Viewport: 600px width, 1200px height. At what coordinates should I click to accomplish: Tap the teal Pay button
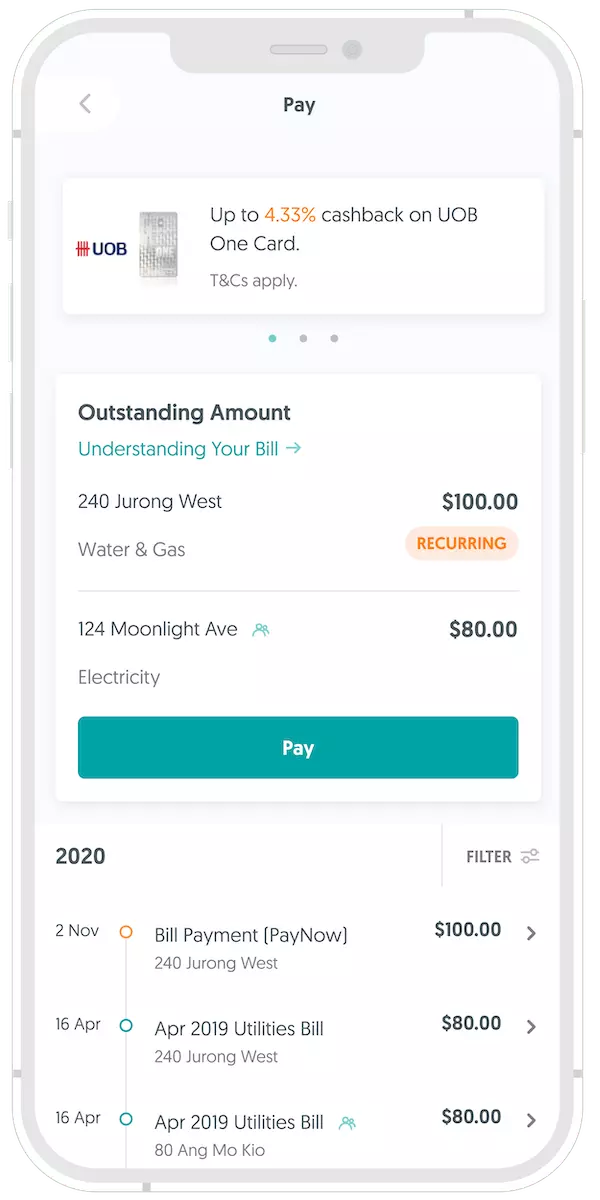click(298, 748)
